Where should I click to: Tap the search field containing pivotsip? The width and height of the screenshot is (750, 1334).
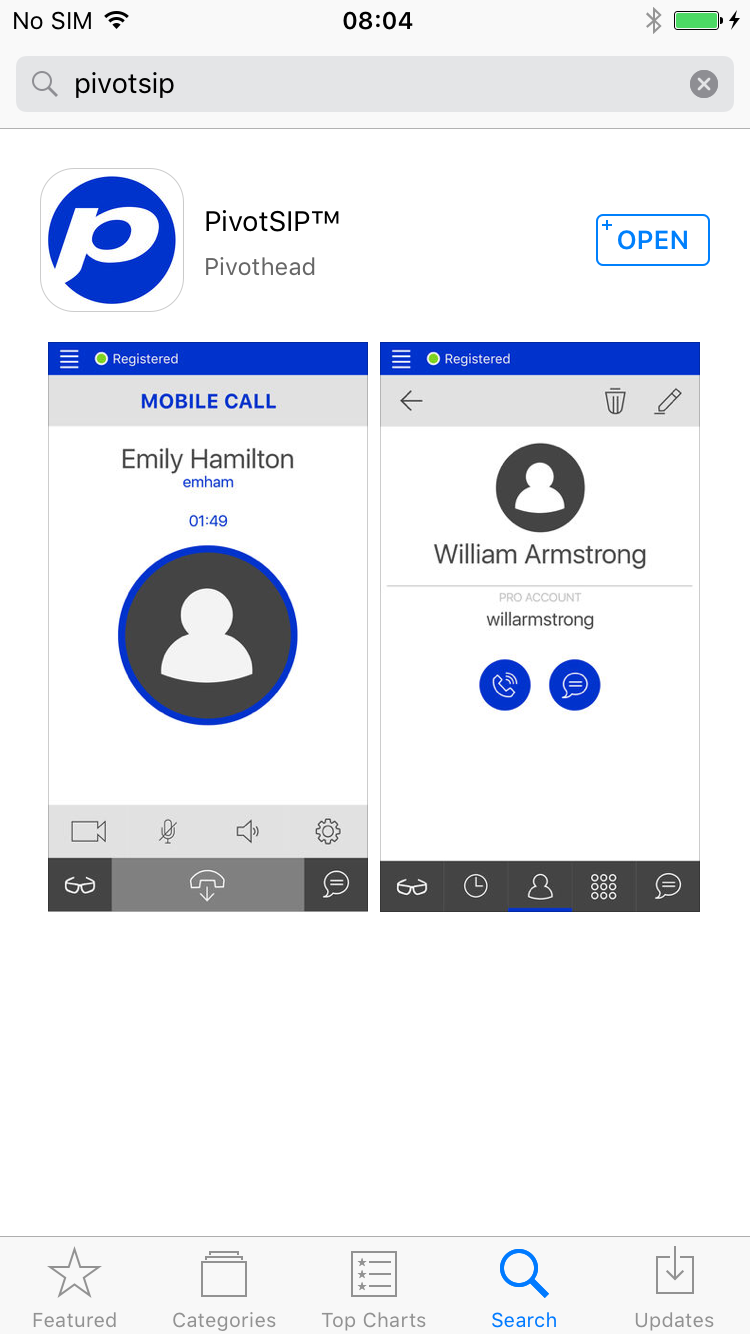tap(360, 84)
